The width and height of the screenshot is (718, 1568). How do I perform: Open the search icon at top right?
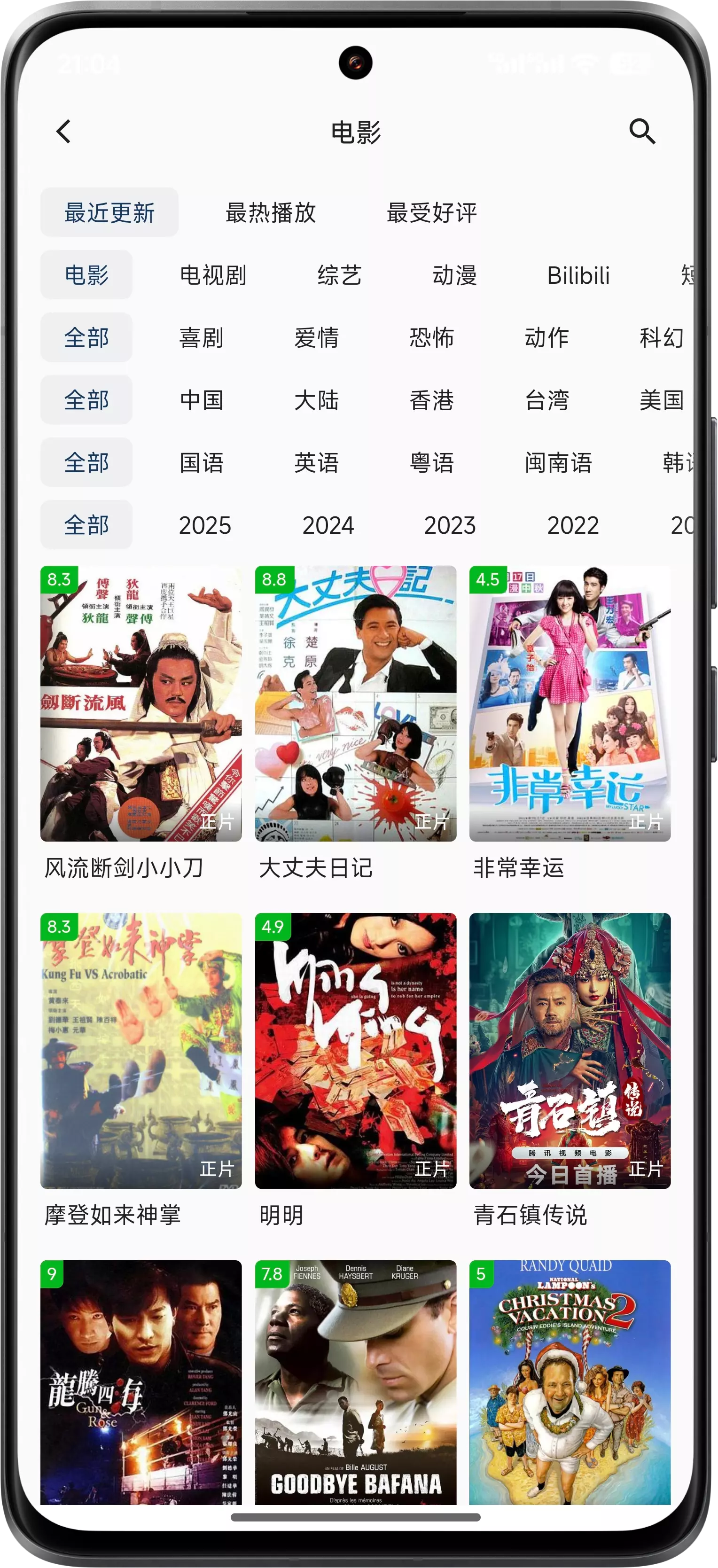(x=643, y=133)
